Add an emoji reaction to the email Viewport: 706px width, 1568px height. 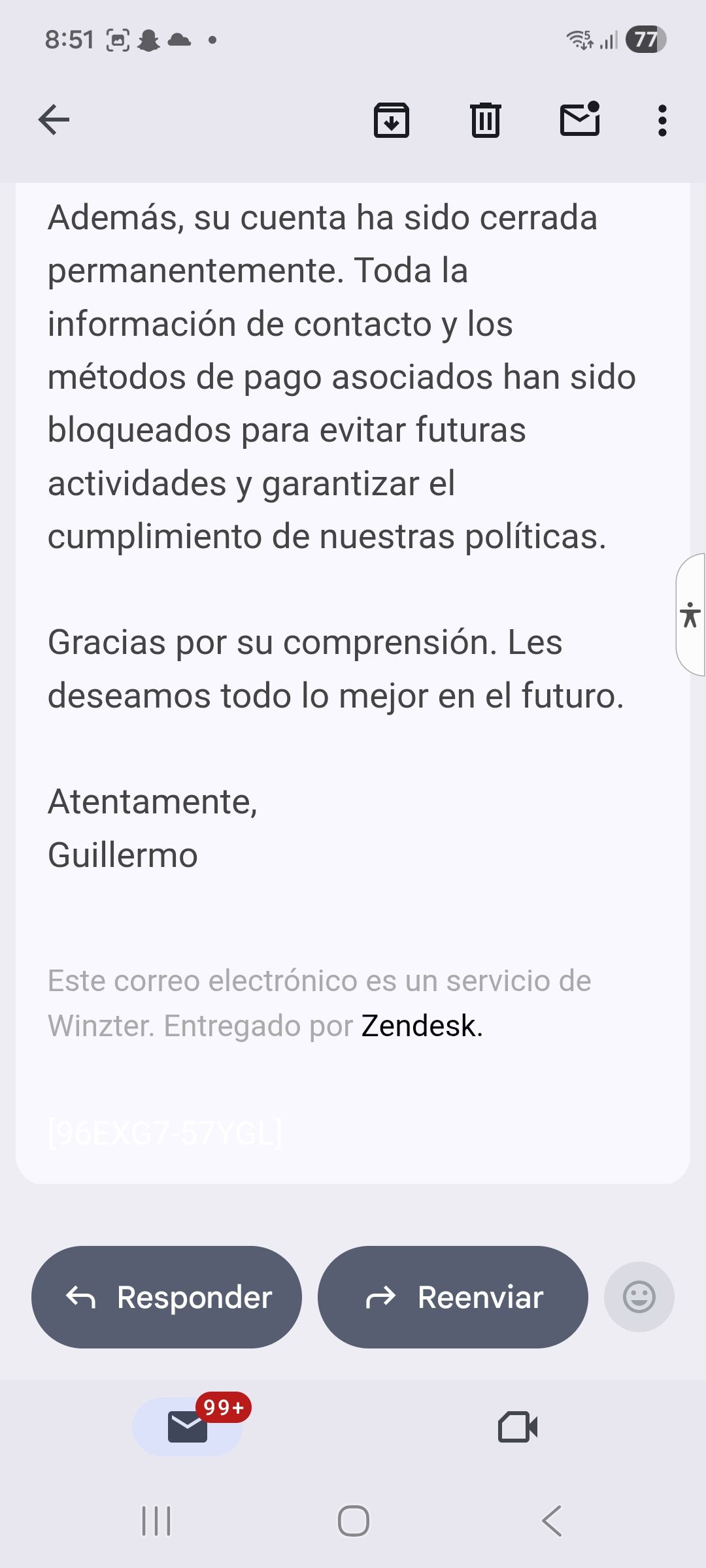click(x=639, y=1297)
